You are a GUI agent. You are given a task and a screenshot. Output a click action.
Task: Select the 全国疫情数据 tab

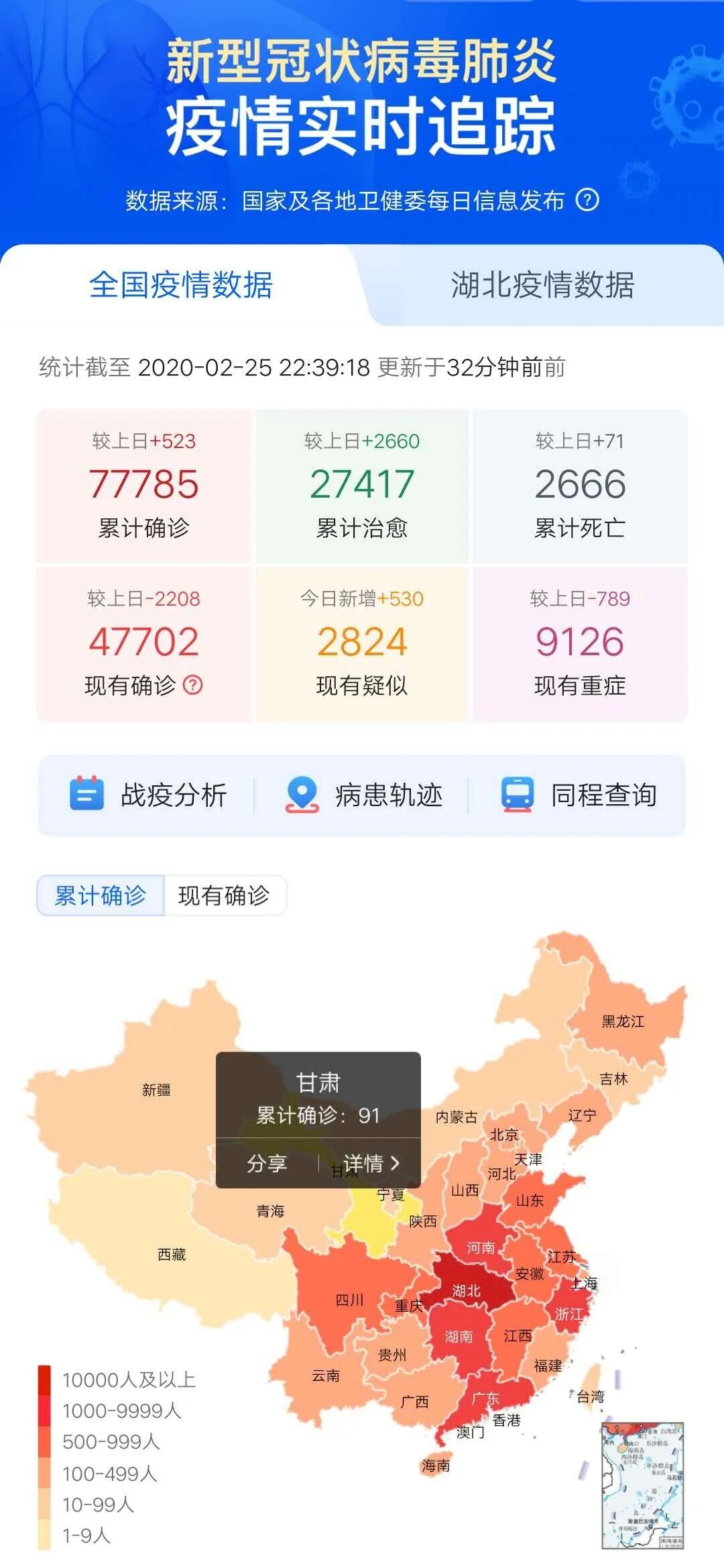pos(181,285)
